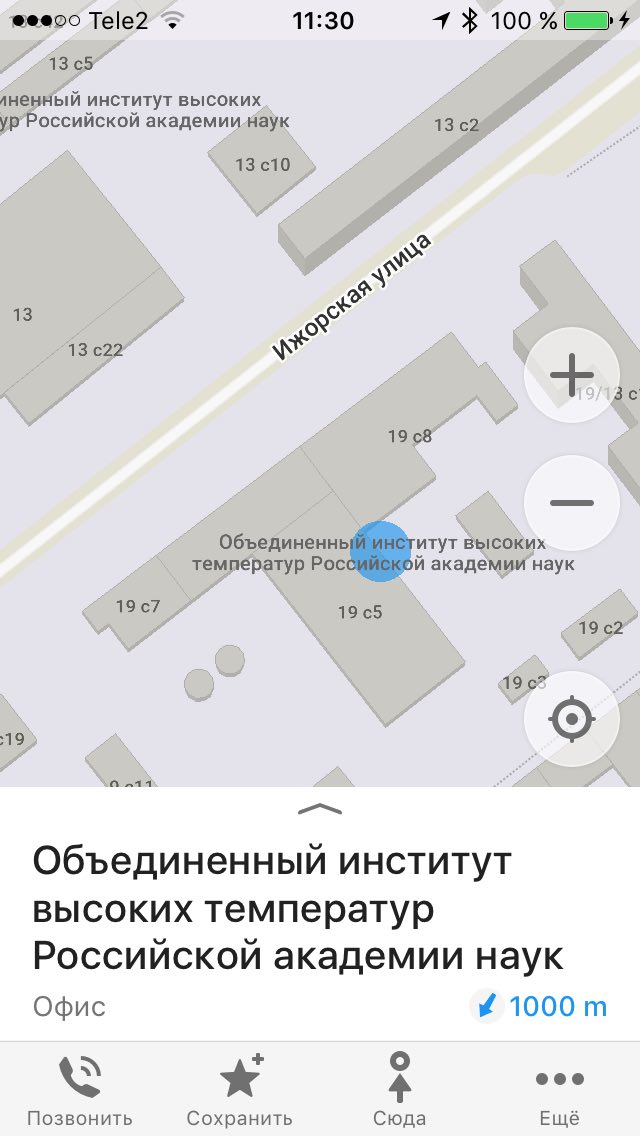Screen dimensions: 640x1136
Task: Zoom in on the map
Action: point(571,375)
